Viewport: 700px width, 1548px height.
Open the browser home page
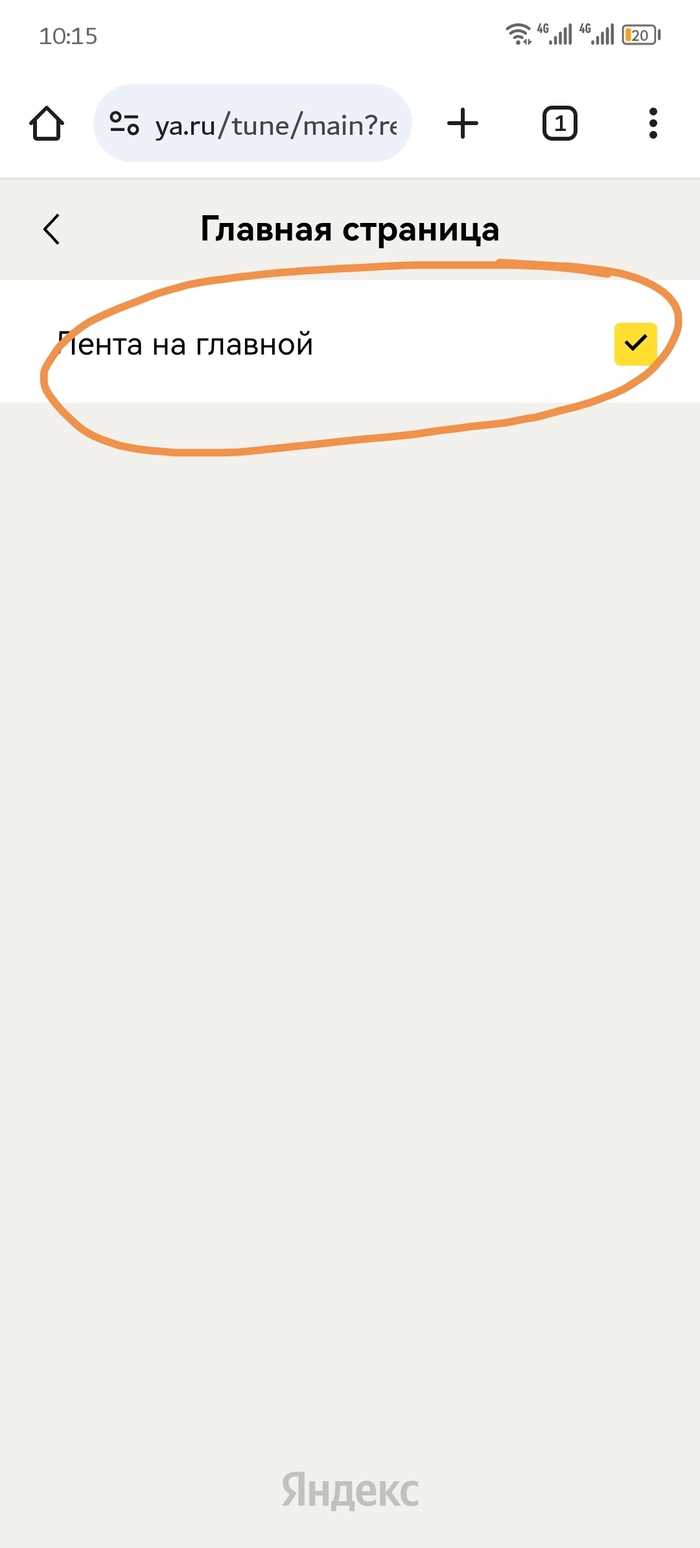[x=47, y=124]
